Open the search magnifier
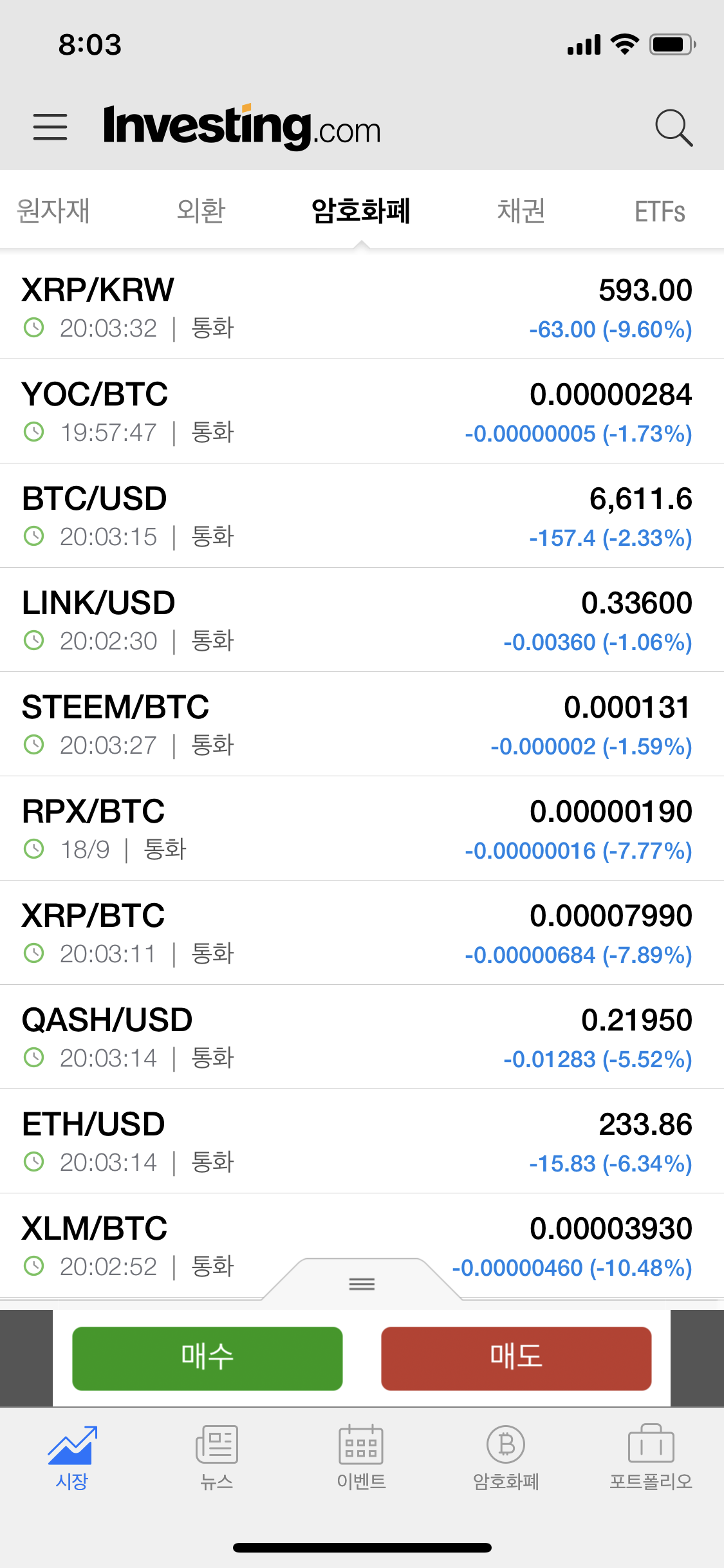 click(673, 127)
